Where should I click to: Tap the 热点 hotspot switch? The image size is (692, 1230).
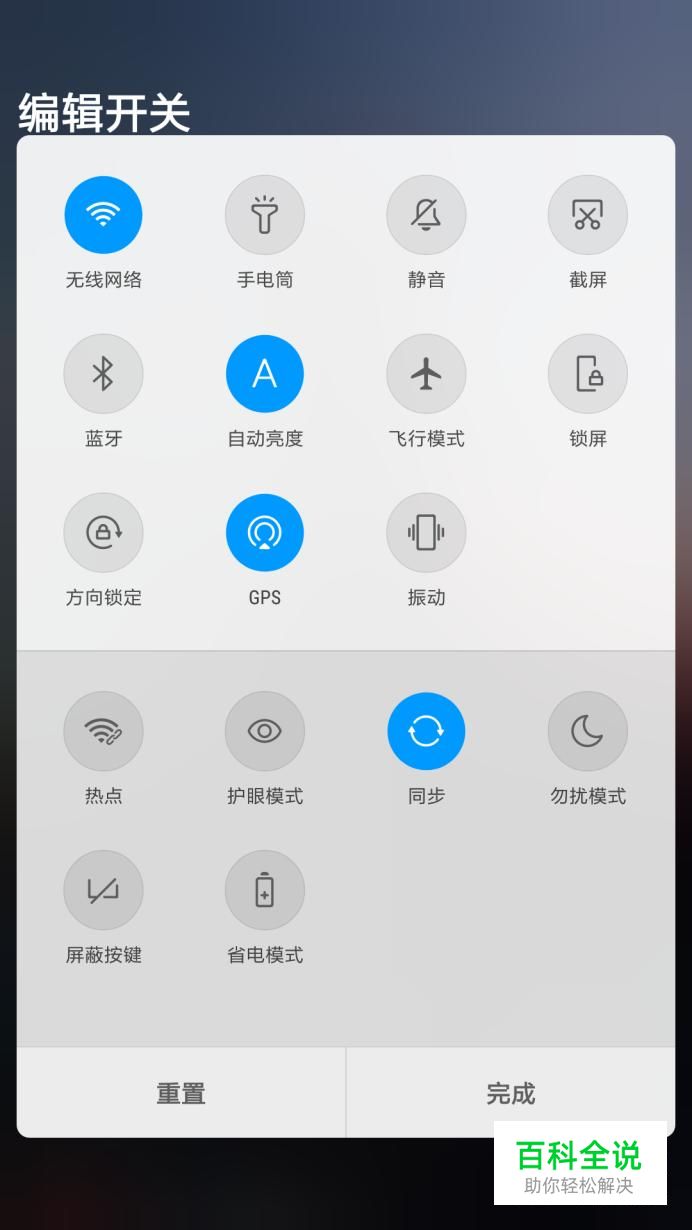pos(103,732)
